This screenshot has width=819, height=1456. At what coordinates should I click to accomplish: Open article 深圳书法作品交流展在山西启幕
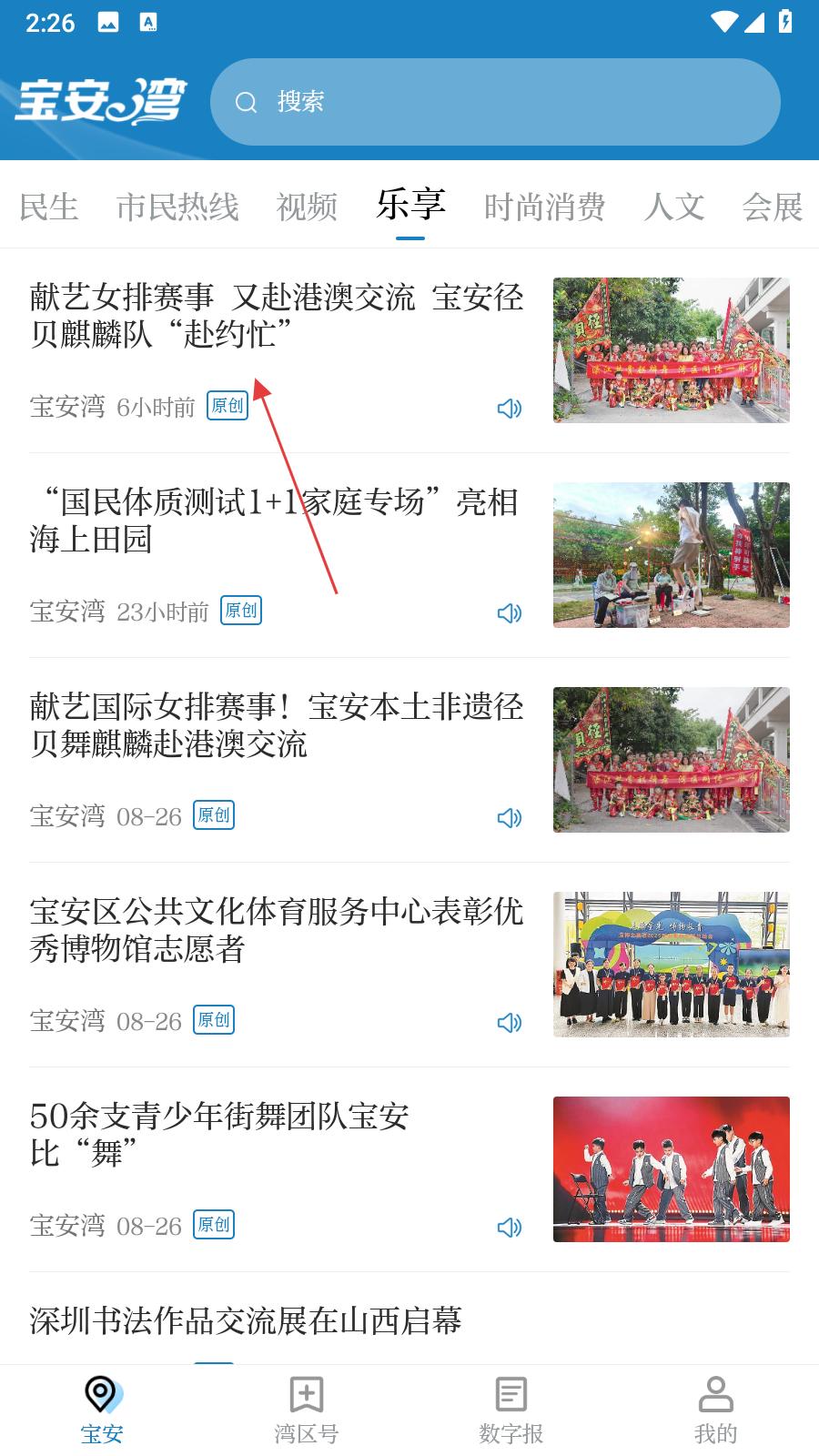(x=246, y=1321)
